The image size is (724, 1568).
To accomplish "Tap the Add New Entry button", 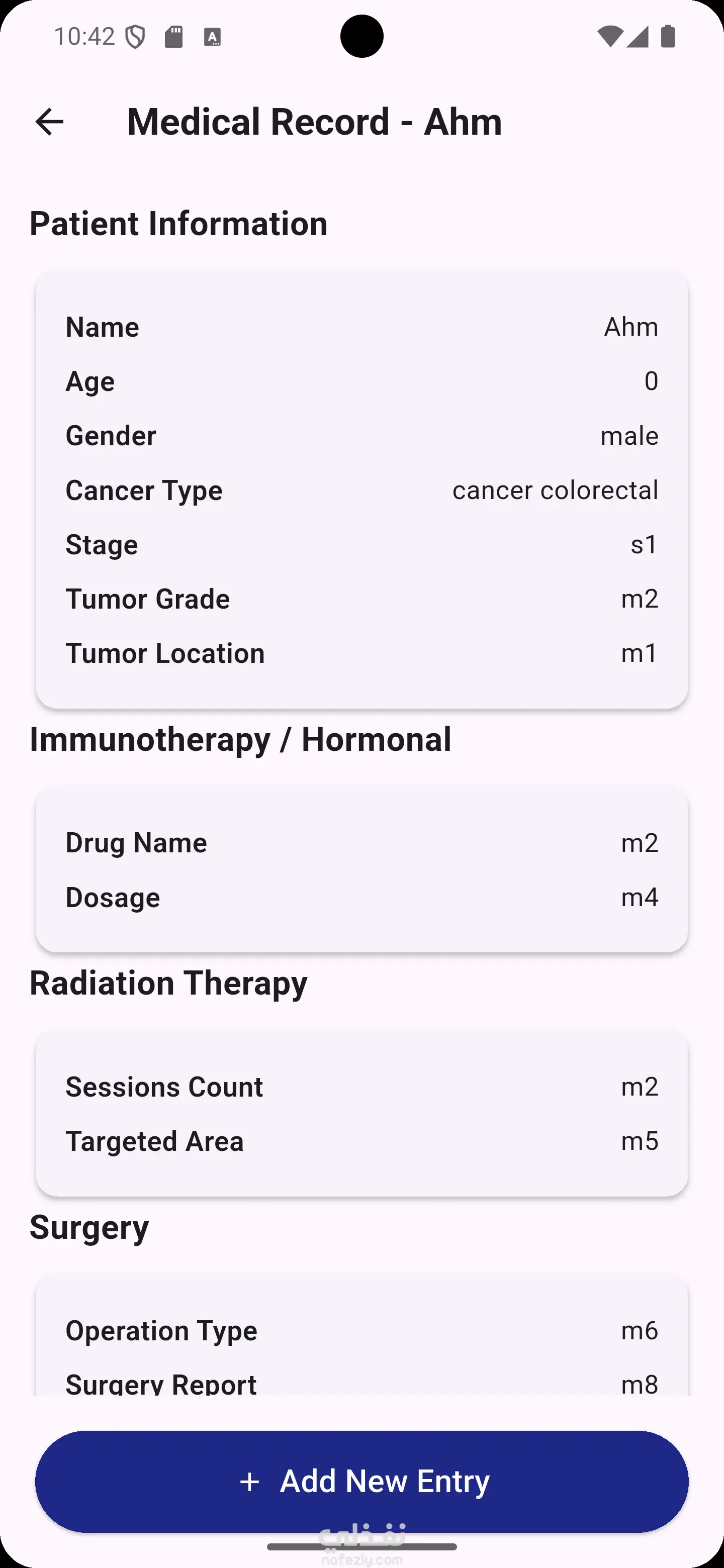I will [x=361, y=1481].
